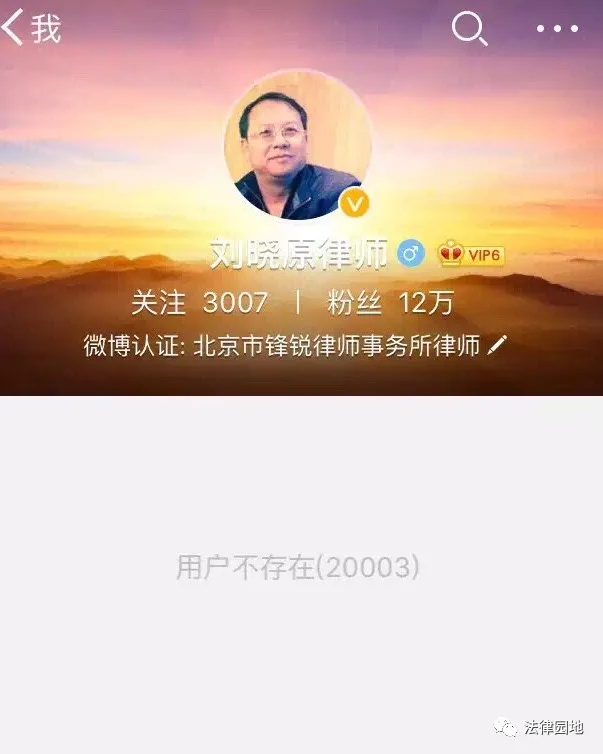Tap the VIP6 membership badge
This screenshot has width=603, height=754.
point(471,255)
